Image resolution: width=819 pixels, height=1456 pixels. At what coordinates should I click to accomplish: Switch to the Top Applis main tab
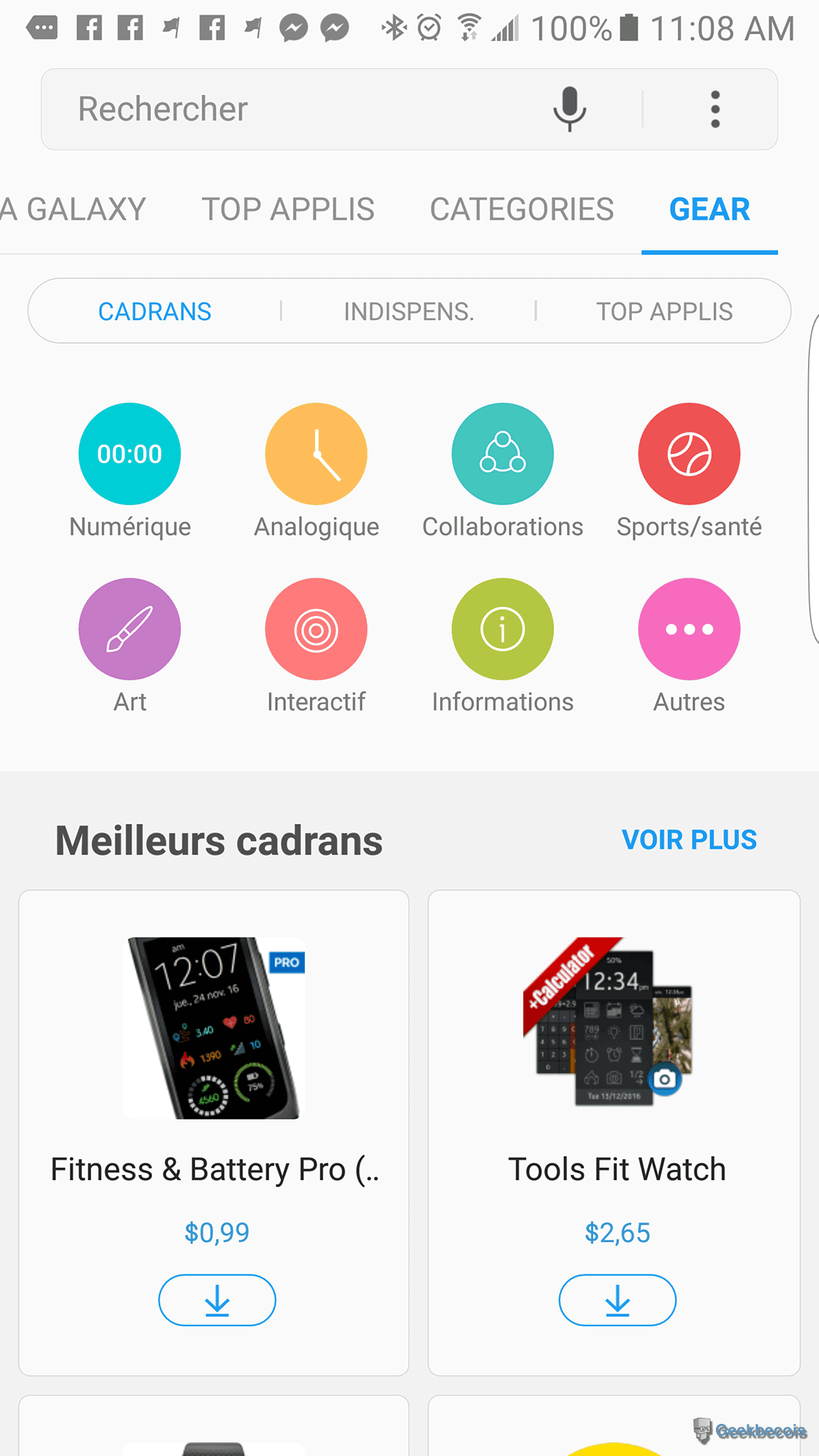click(x=287, y=210)
